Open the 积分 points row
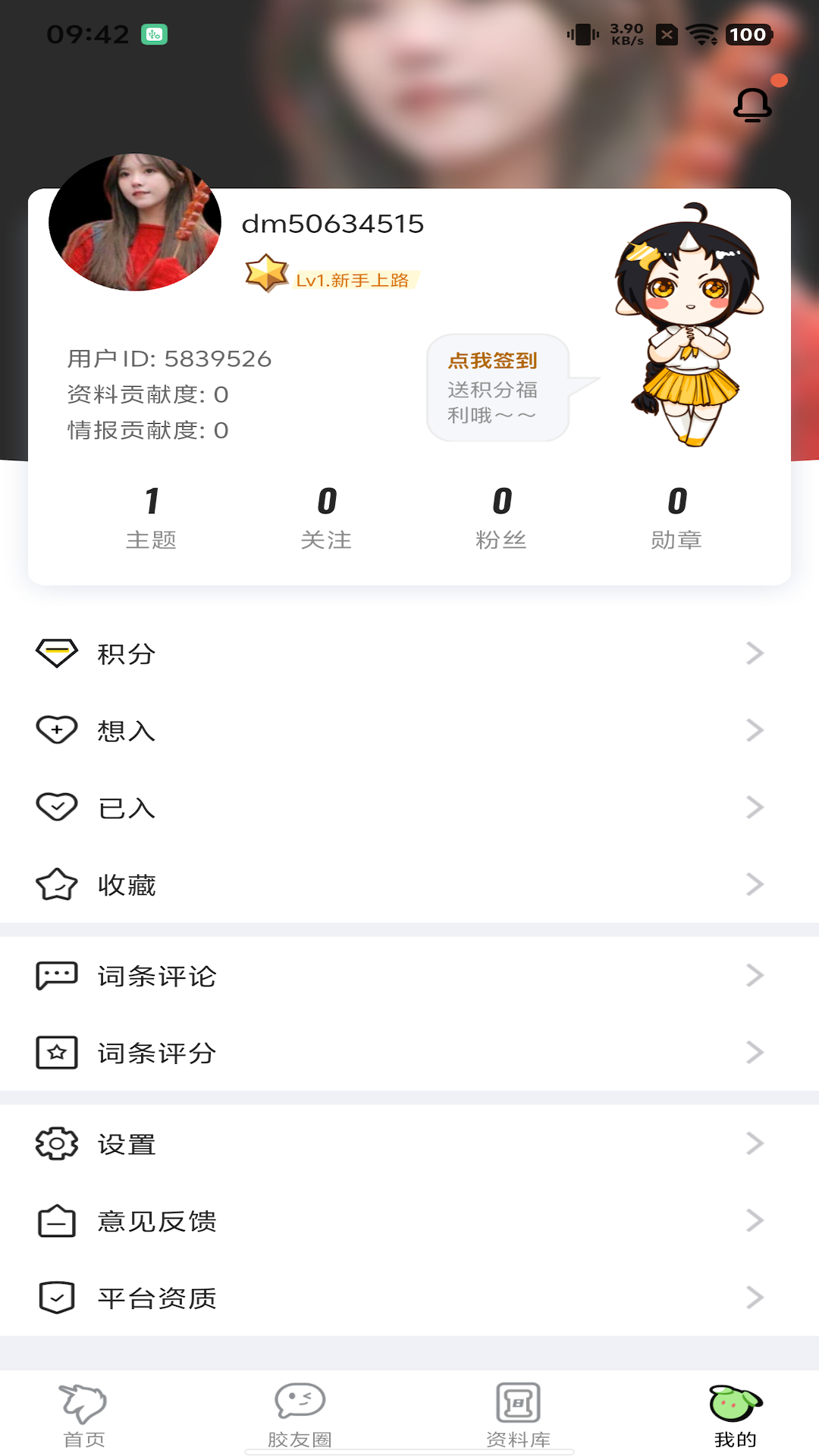This screenshot has width=819, height=1456. pyautogui.click(x=409, y=654)
